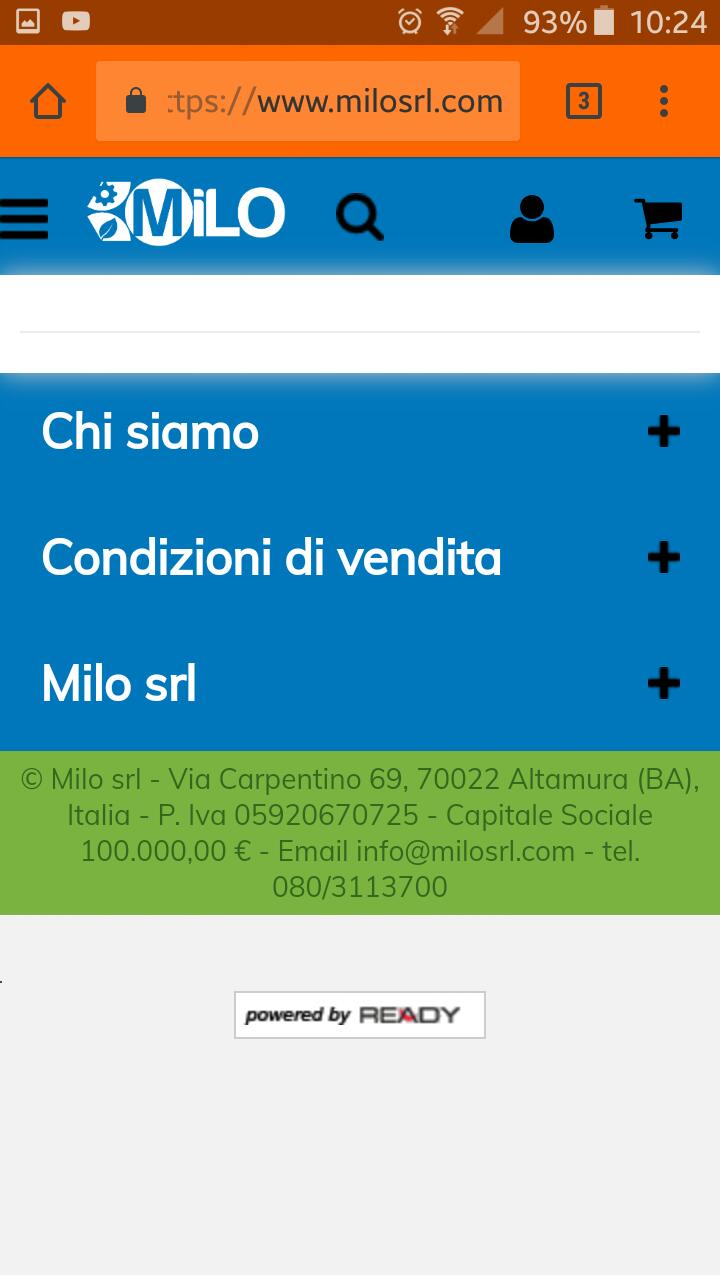Expand the Milo srl section
The height and width of the screenshot is (1275, 720).
(663, 684)
